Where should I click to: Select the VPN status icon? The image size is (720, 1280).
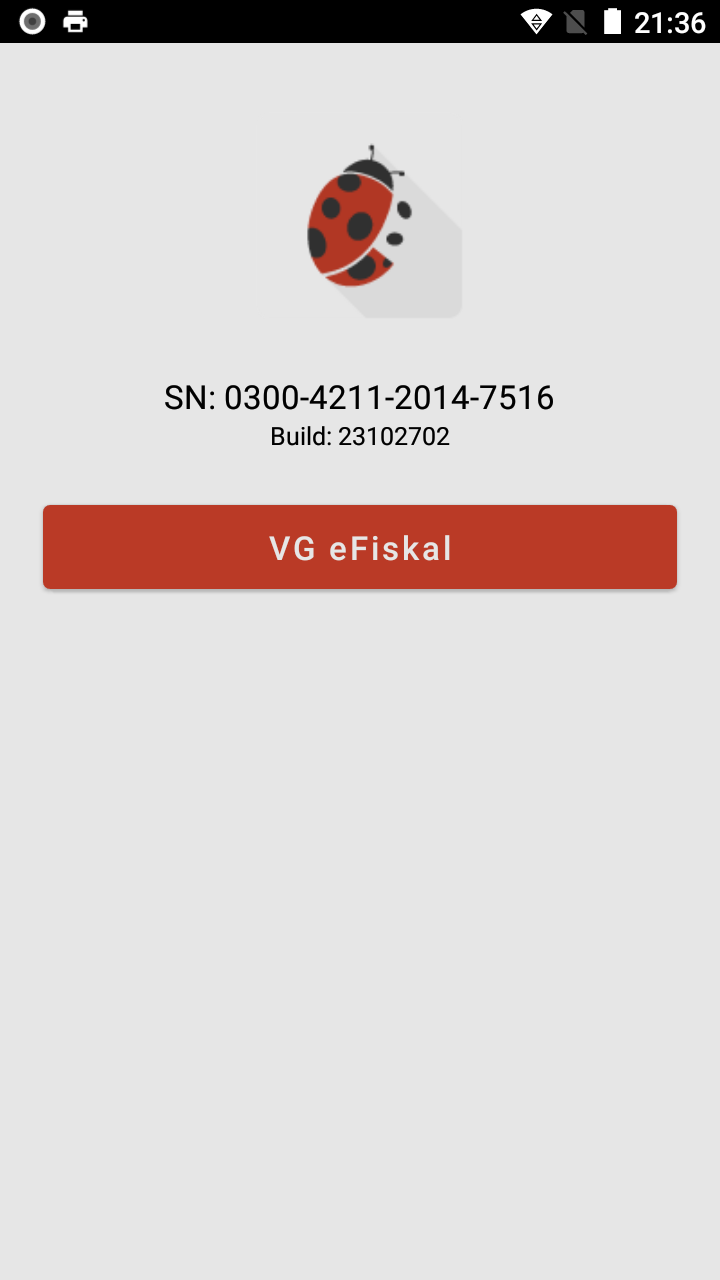(538, 21)
